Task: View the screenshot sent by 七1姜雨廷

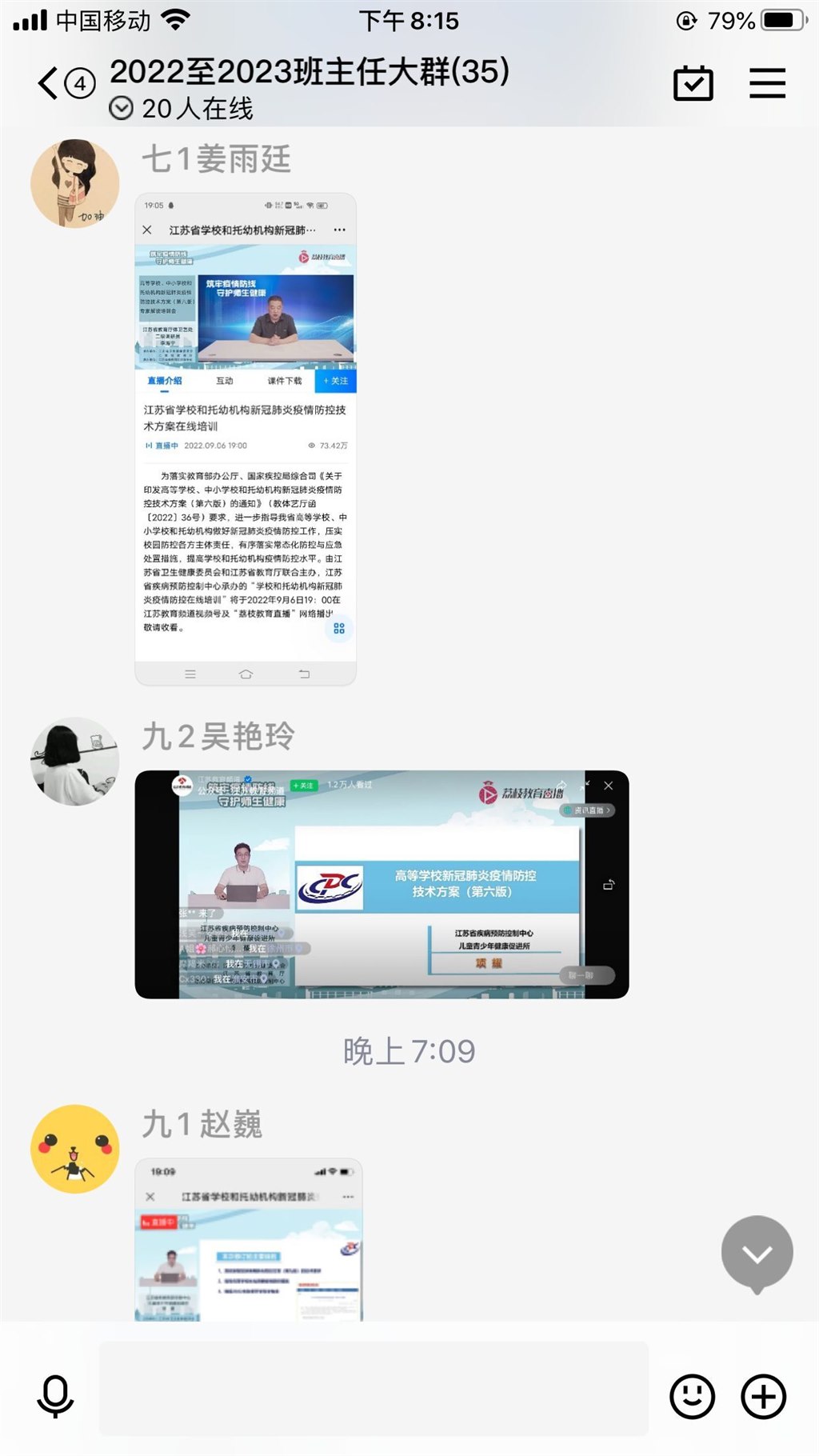Action: (x=246, y=438)
